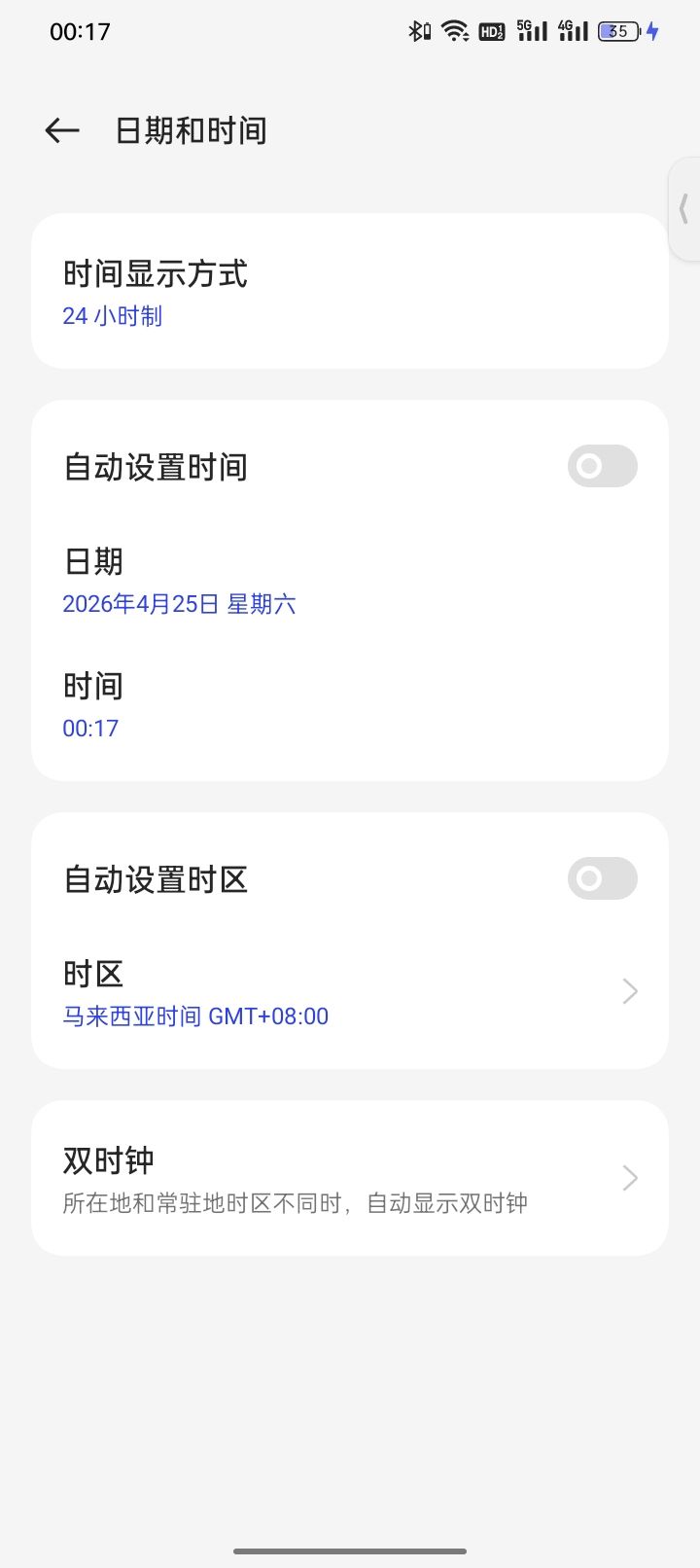The image size is (700, 1568).
Task: Toggle automatic time zone off again
Action: [x=601, y=878]
